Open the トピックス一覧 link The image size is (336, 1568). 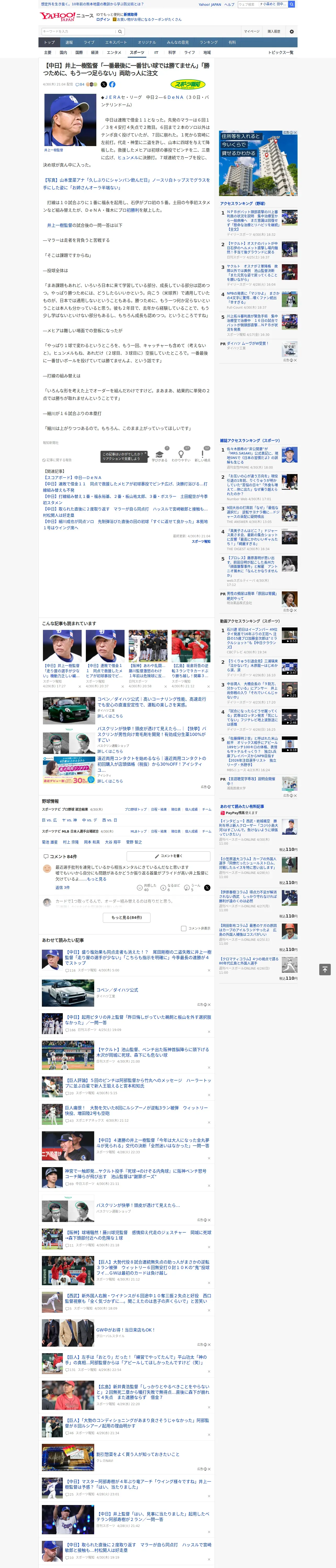click(x=281, y=52)
